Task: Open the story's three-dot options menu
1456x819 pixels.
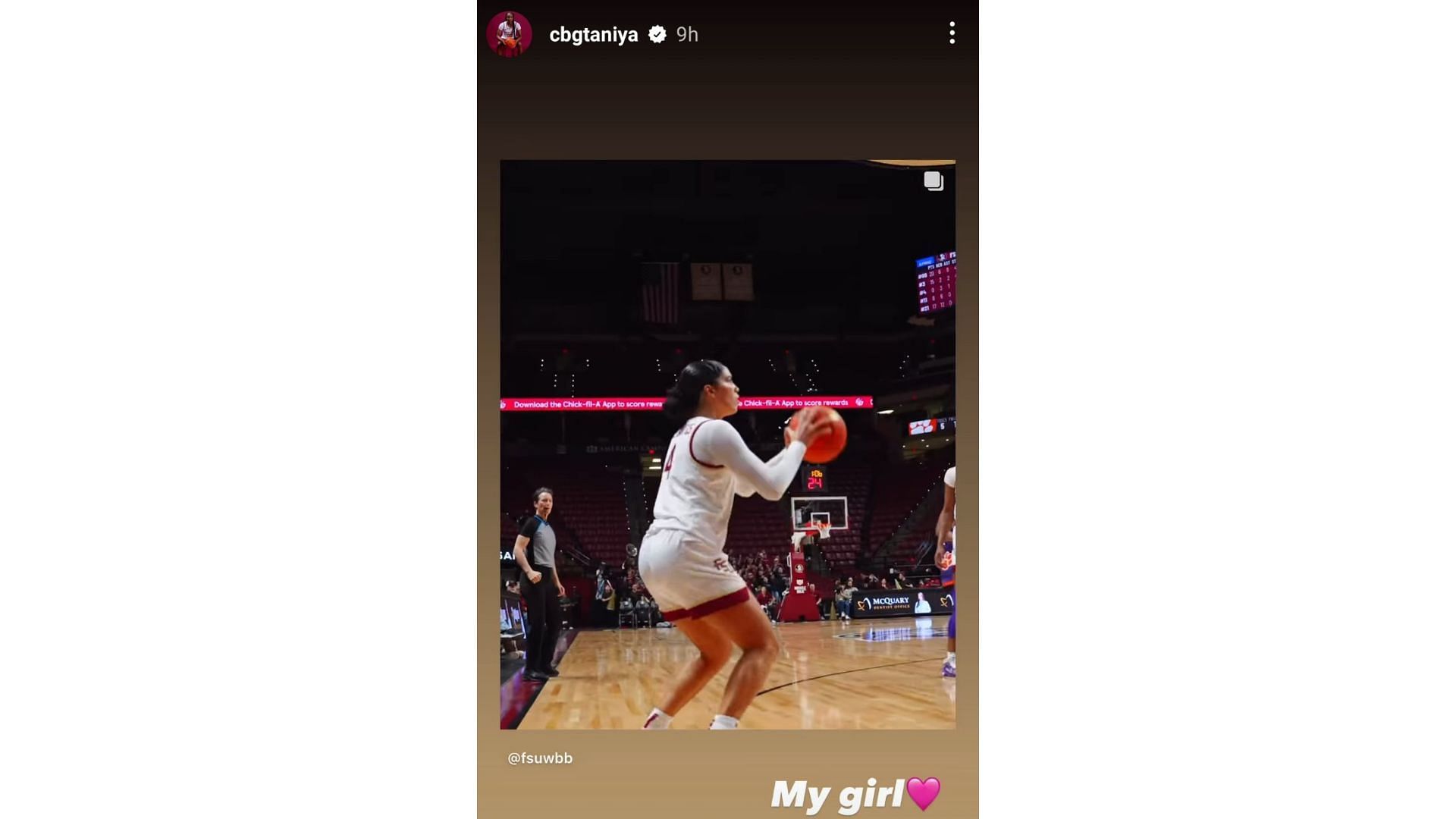Action: (x=952, y=33)
